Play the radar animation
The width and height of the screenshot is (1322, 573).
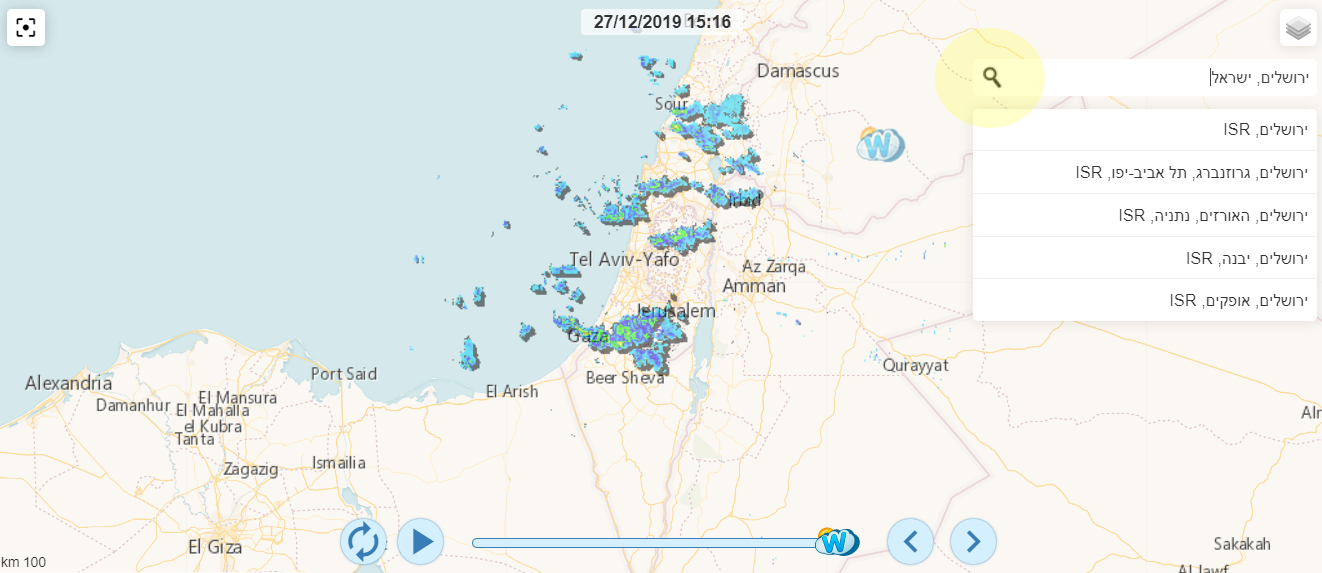coord(421,542)
